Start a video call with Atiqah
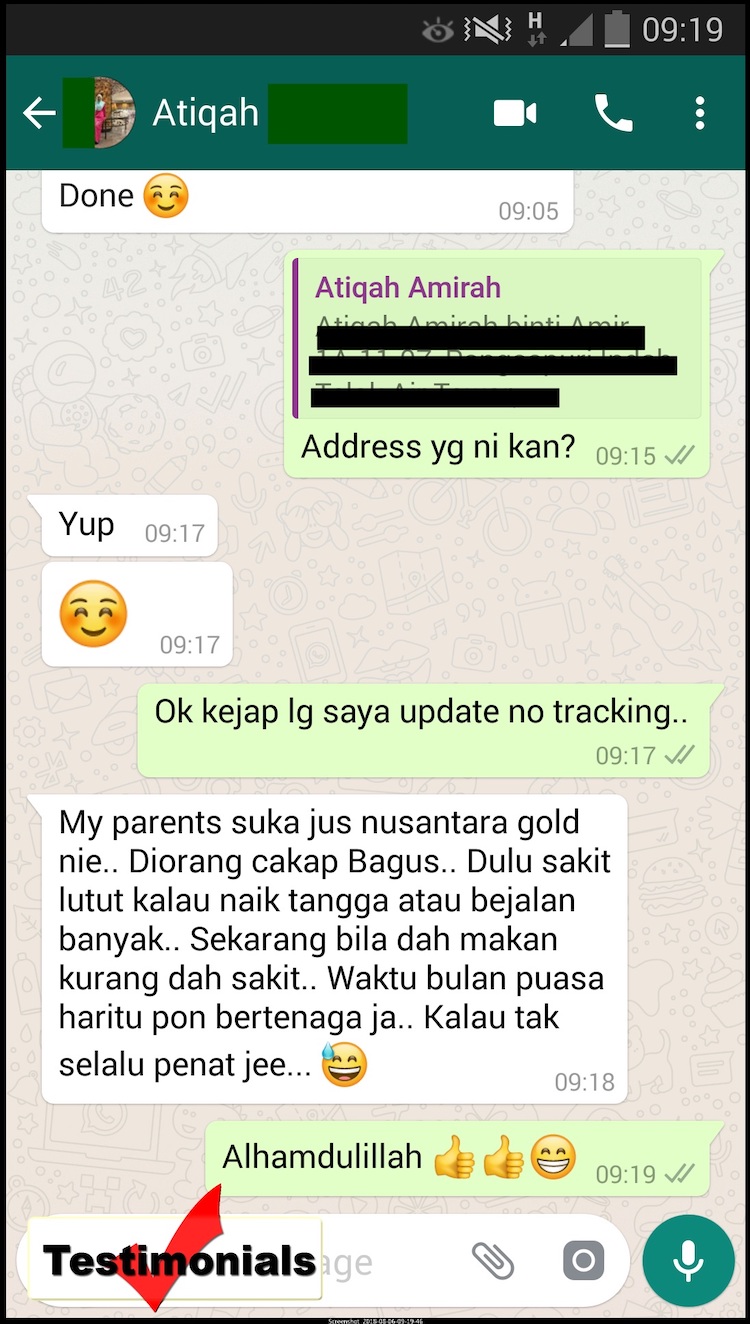This screenshot has height=1324, width=750. click(x=515, y=113)
